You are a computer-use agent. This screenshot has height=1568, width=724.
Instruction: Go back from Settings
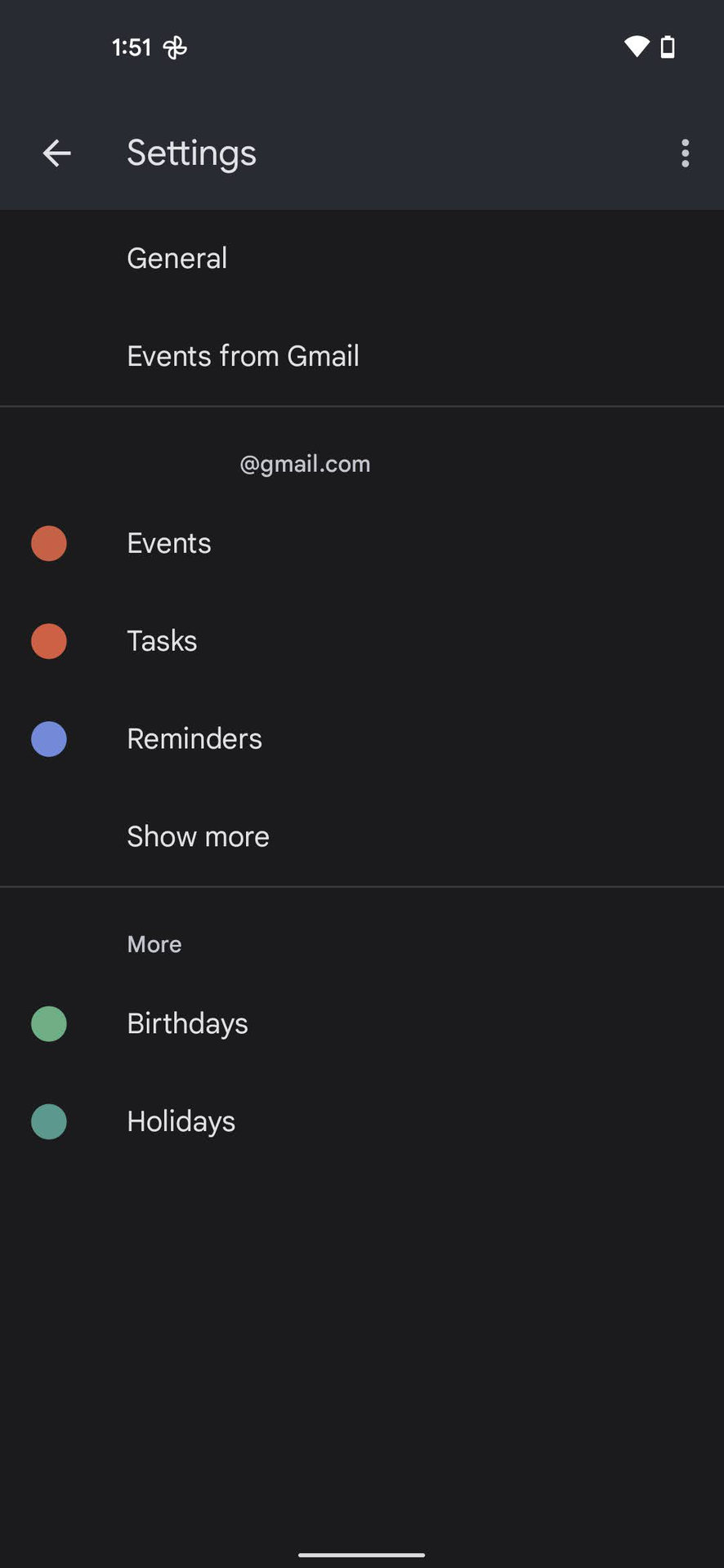point(56,153)
